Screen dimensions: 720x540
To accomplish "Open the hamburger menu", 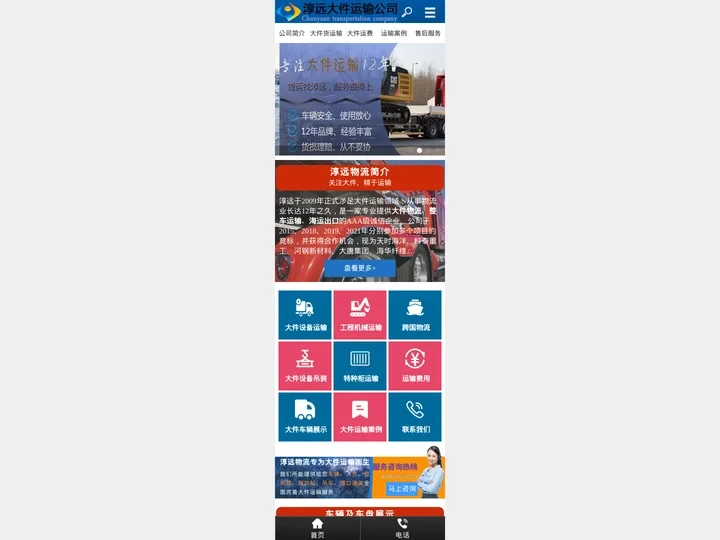I will pos(430,12).
